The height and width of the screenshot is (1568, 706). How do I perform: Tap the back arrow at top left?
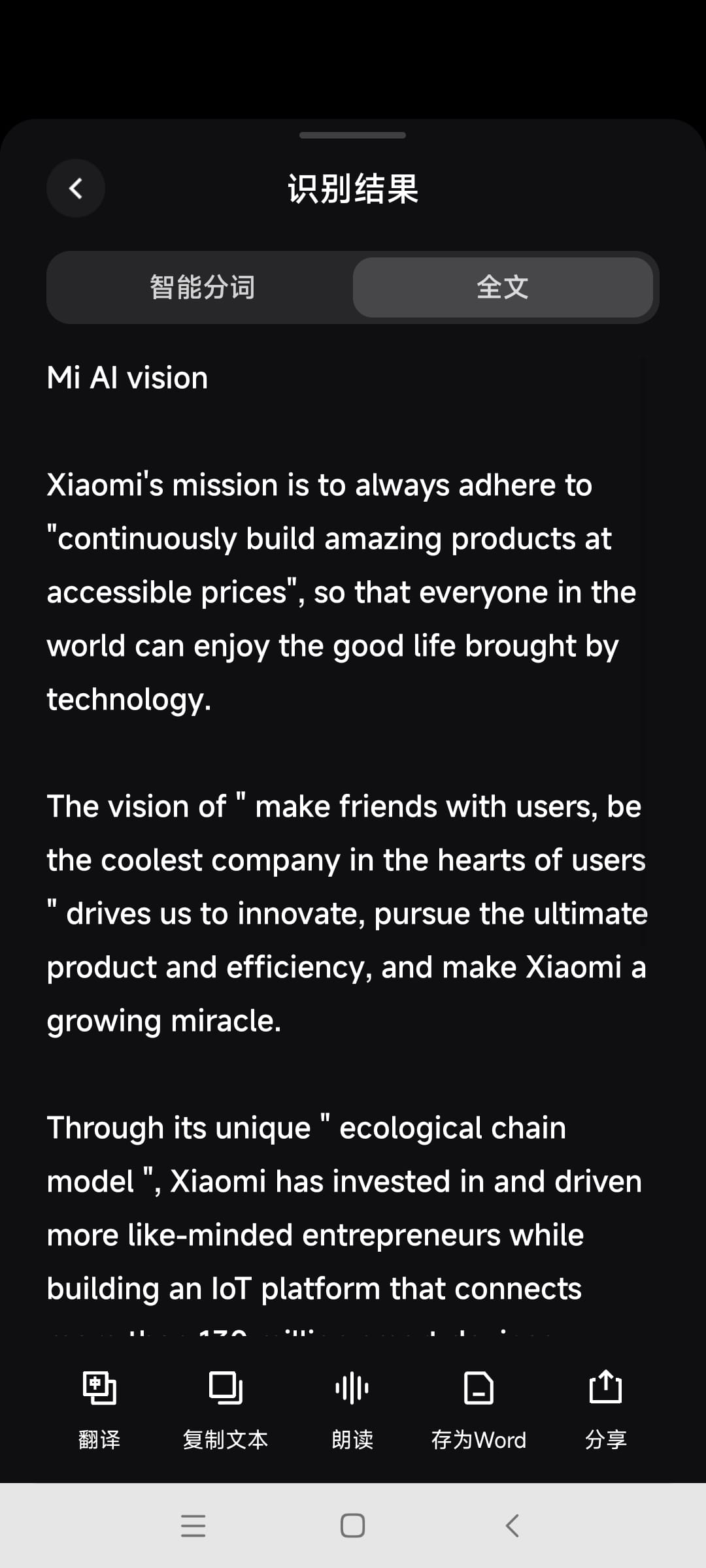(76, 189)
